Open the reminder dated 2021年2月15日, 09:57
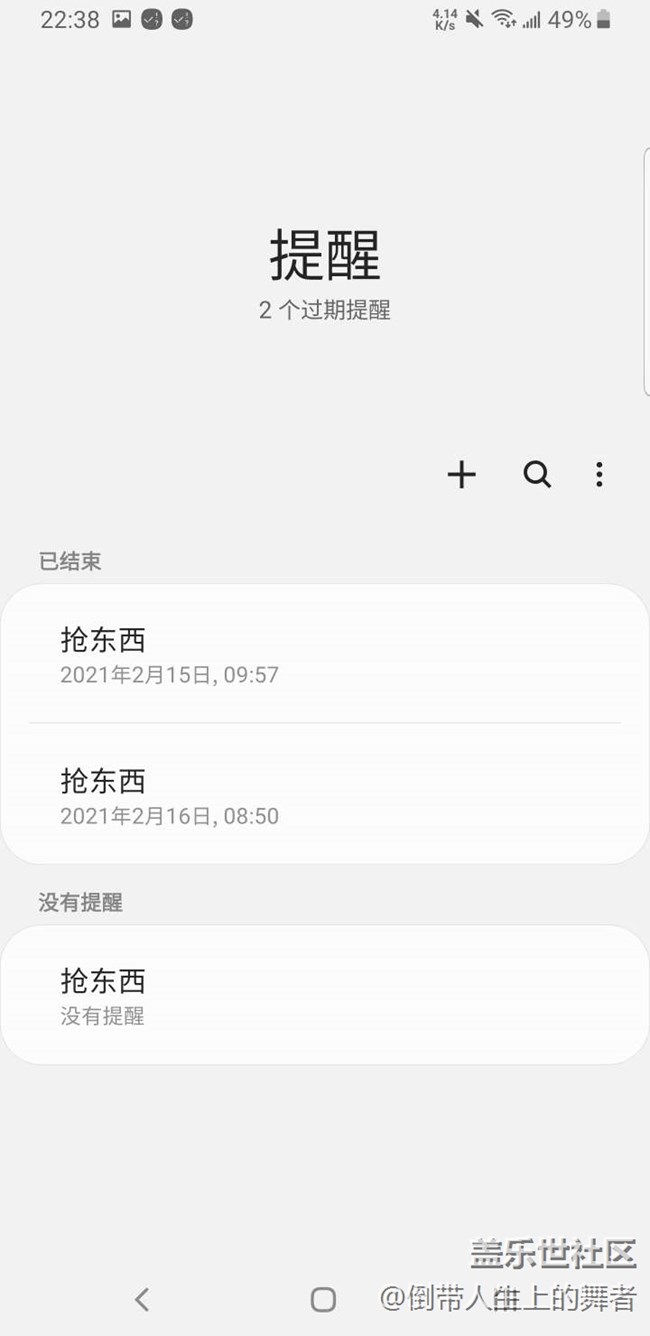Viewport: 650px width, 1336px height. (x=324, y=655)
